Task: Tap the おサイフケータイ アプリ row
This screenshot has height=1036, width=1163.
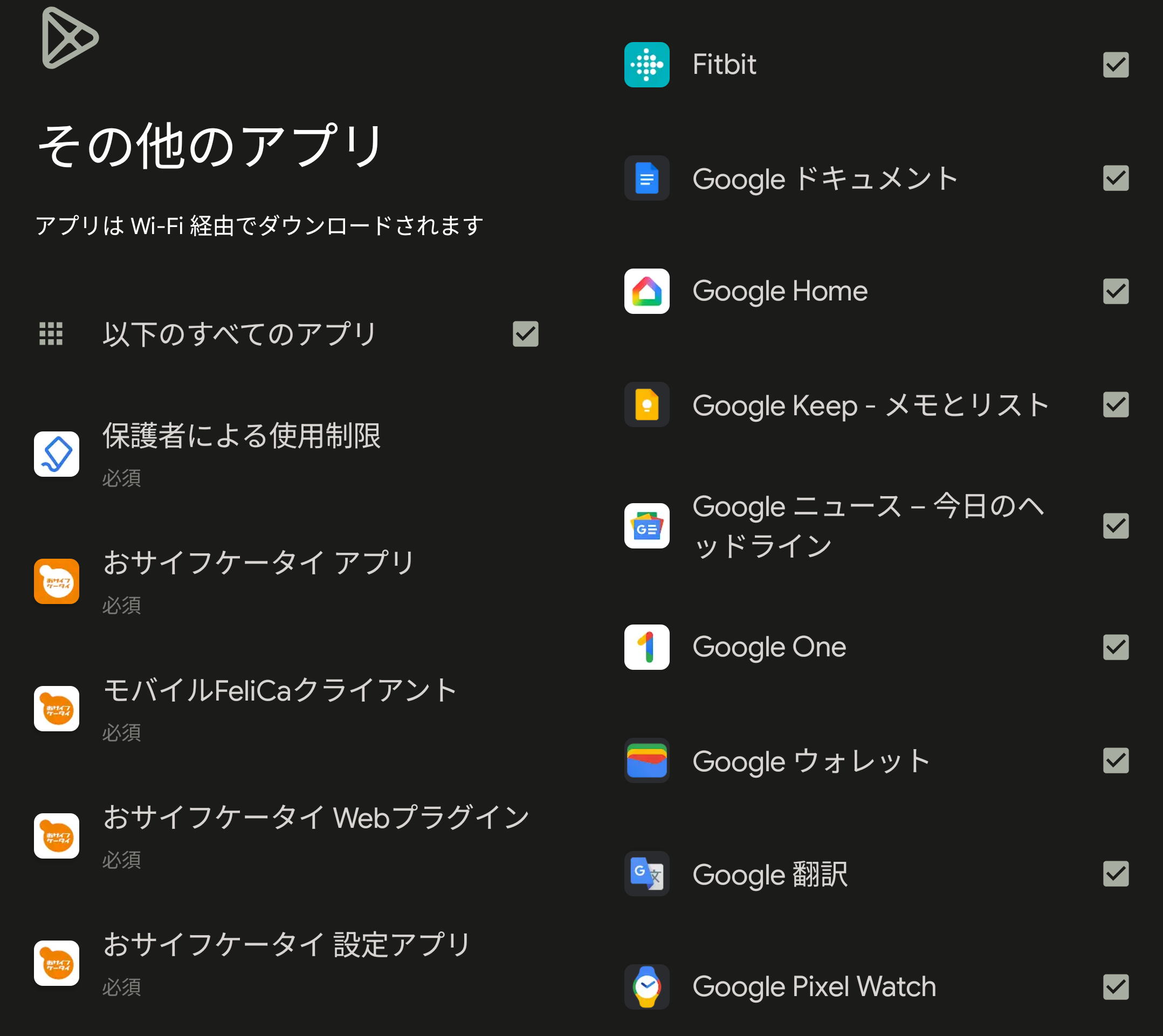Action: pos(258,581)
